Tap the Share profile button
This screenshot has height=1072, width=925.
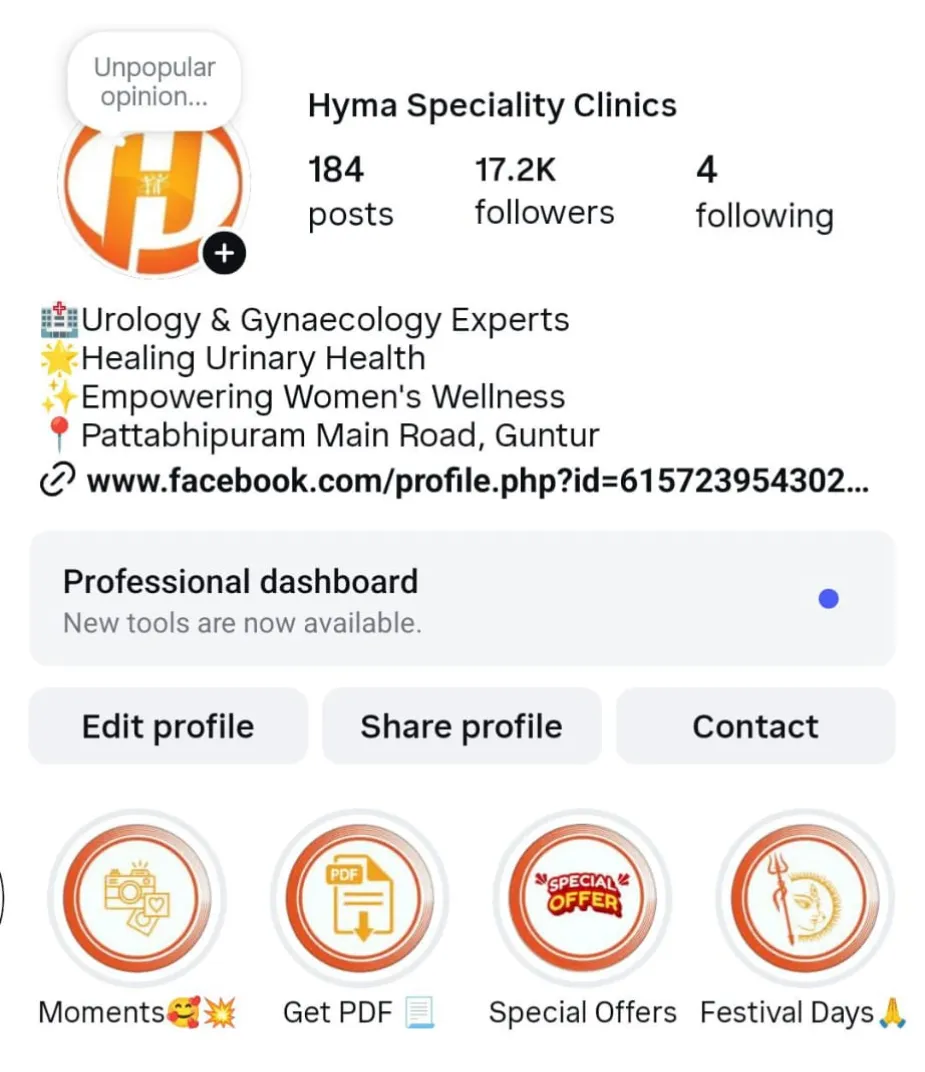461,726
